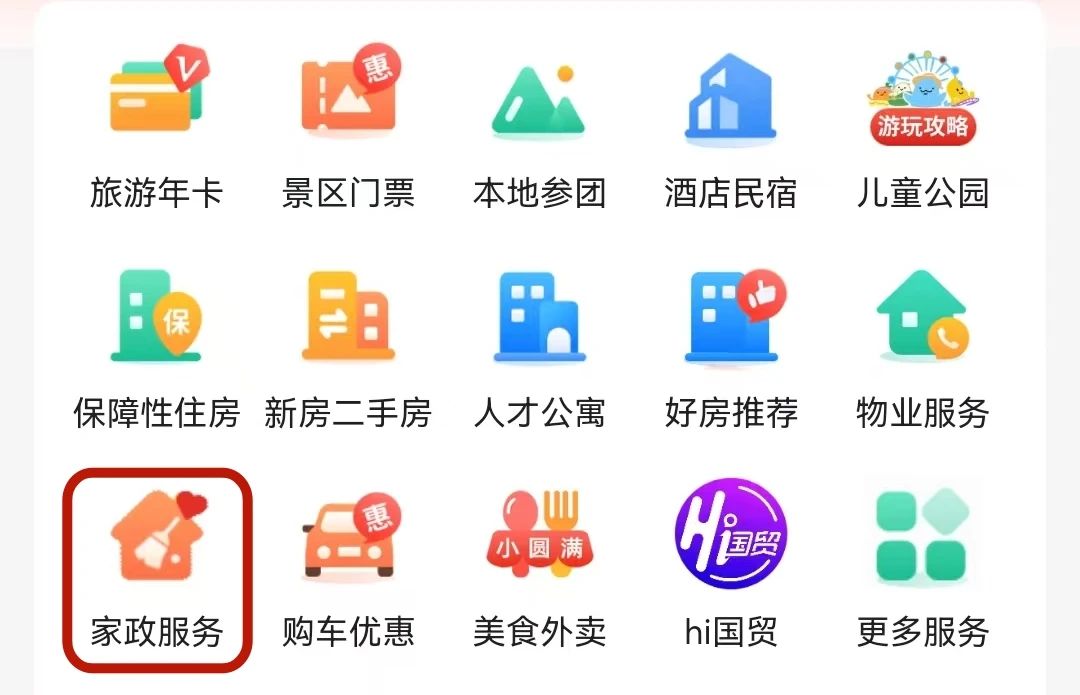Open 人才公寓 entry

539,320
